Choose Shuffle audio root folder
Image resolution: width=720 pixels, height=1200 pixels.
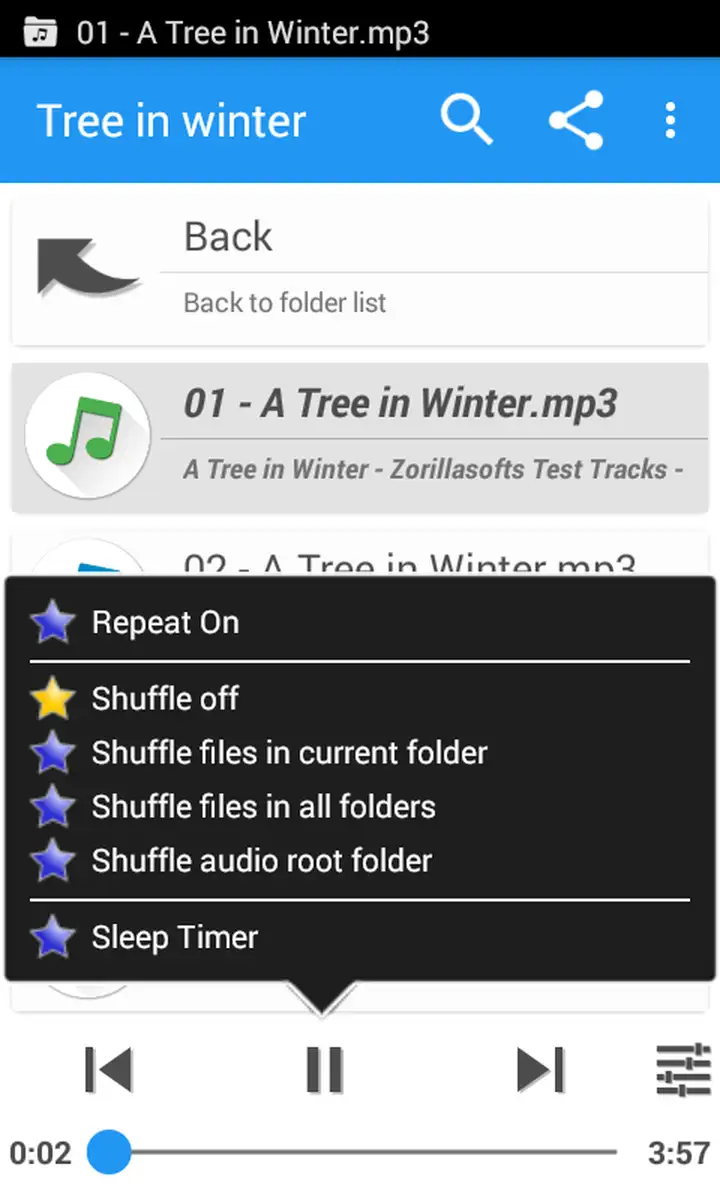coord(360,861)
